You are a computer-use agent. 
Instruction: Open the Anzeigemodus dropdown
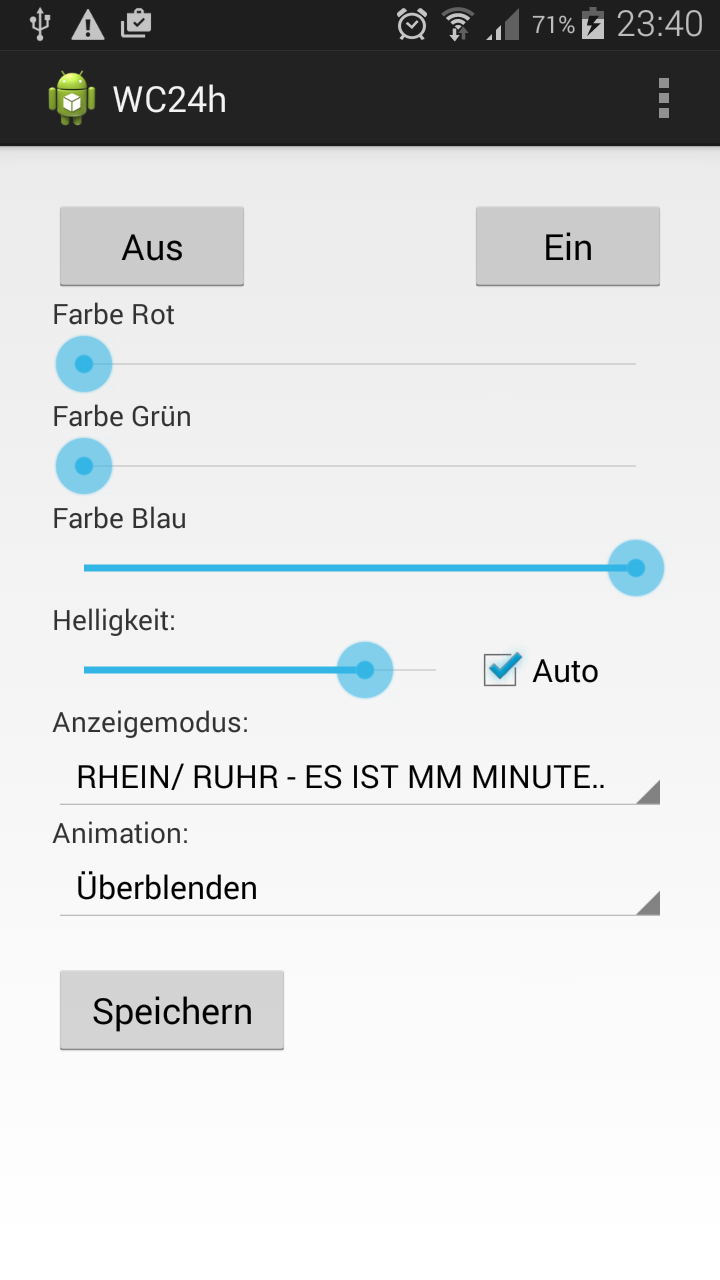coord(360,777)
